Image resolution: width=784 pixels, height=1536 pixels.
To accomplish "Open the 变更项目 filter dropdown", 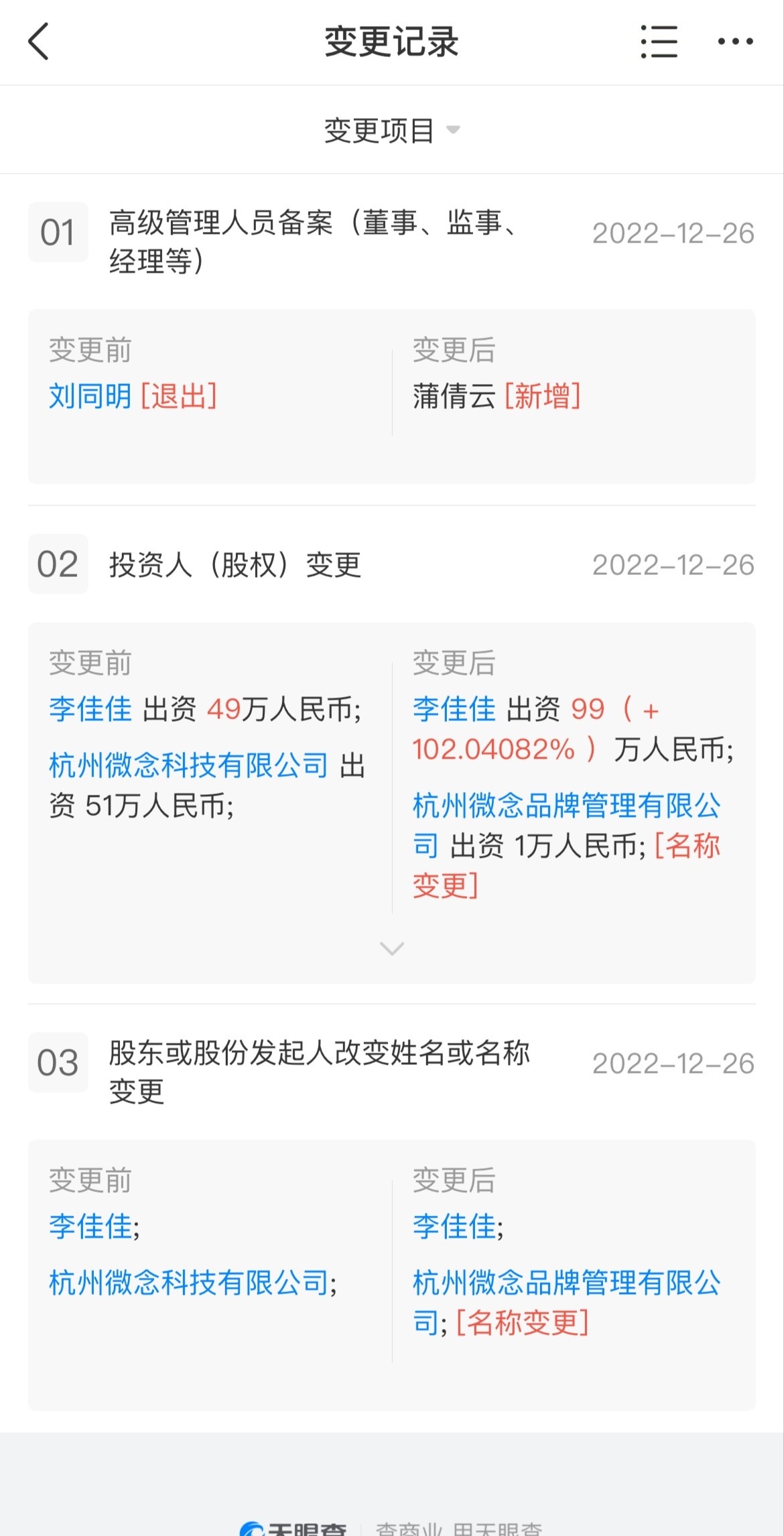I will [392, 130].
